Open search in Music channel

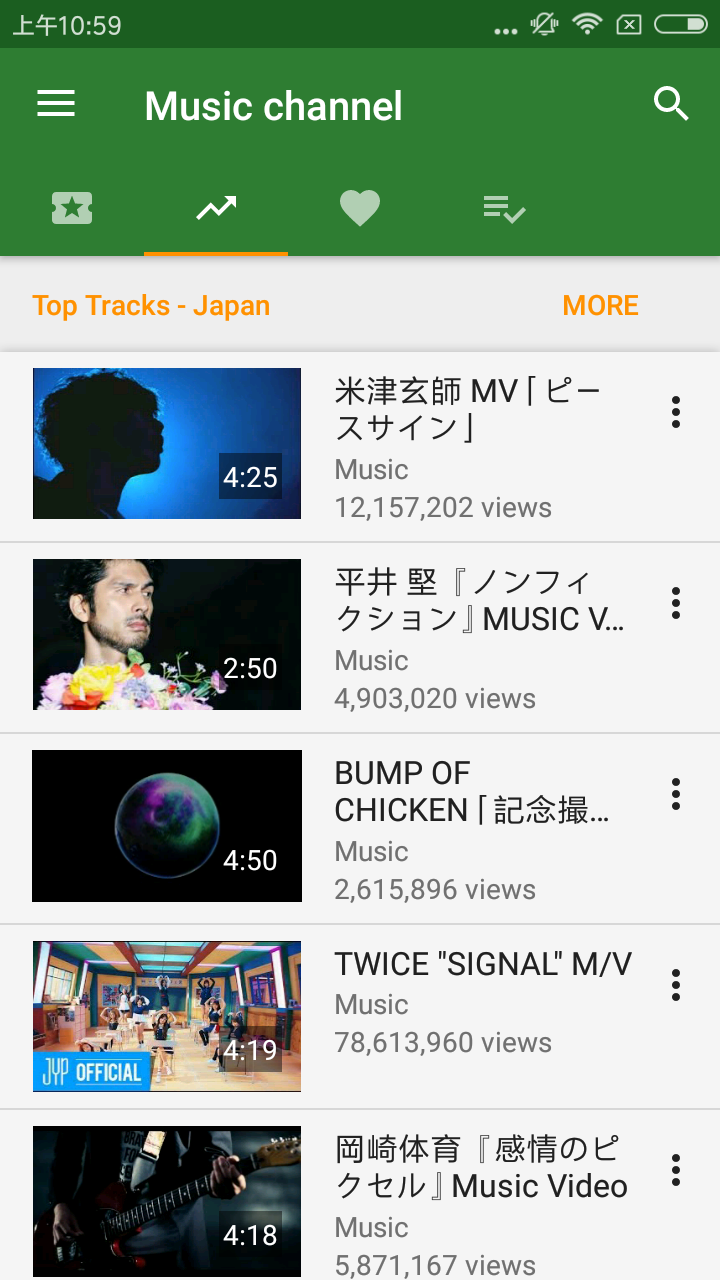[671, 104]
